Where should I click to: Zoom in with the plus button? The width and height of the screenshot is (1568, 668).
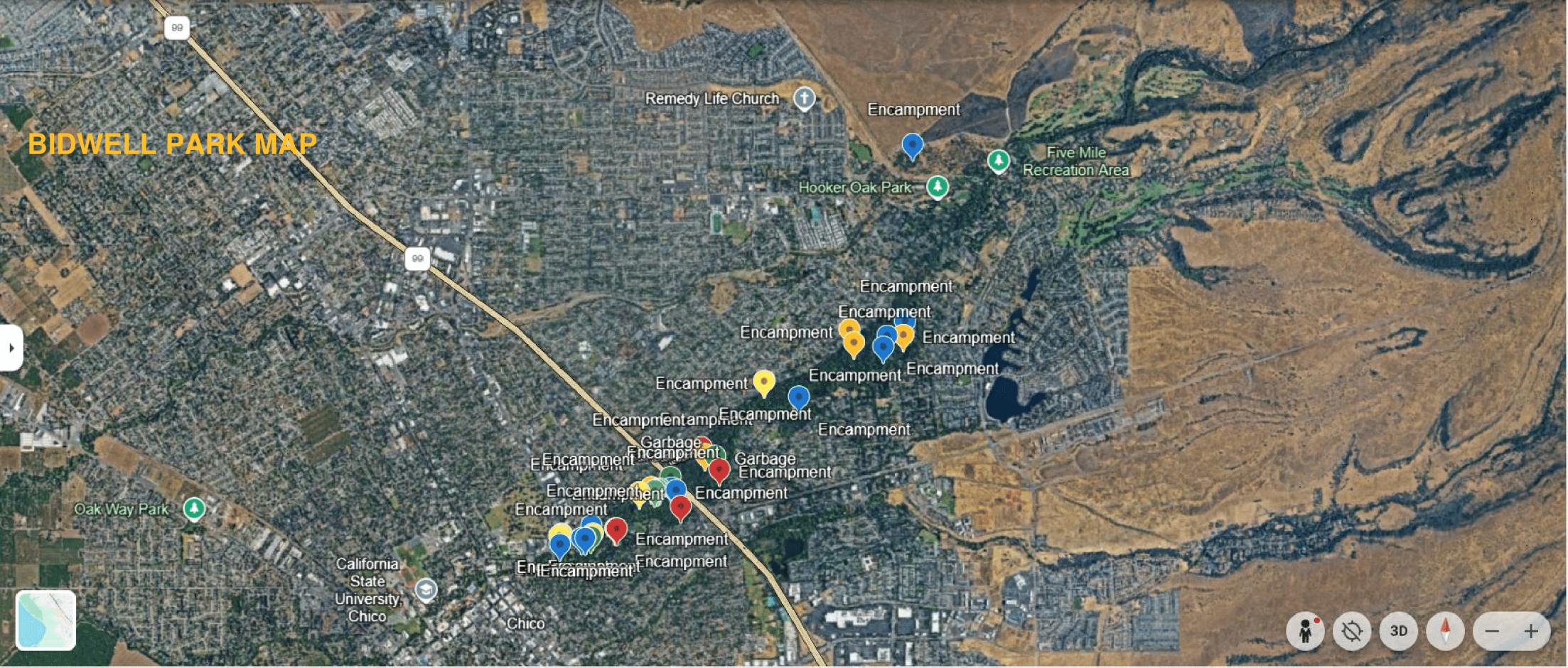pyautogui.click(x=1531, y=631)
